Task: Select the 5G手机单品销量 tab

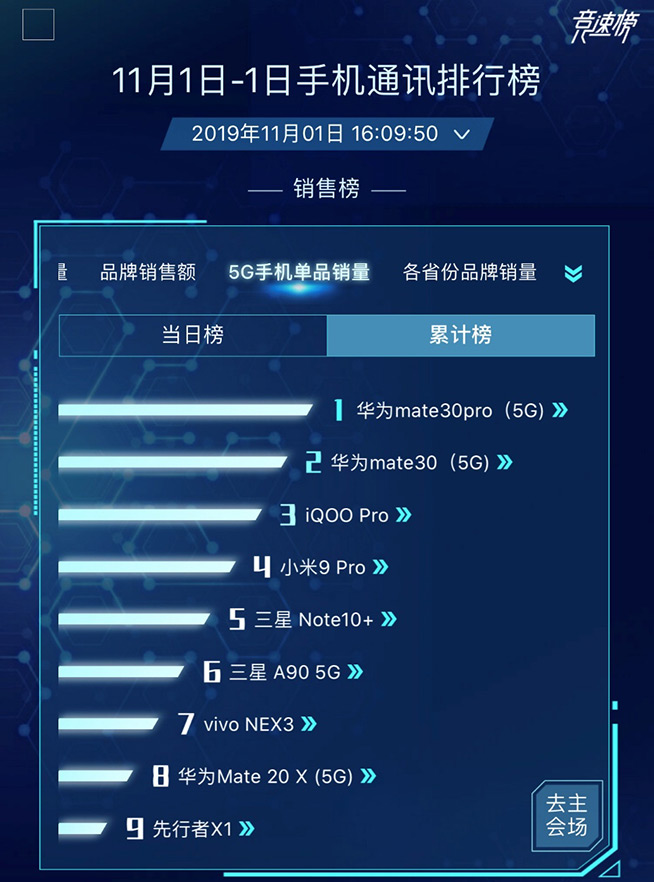Action: (x=299, y=272)
